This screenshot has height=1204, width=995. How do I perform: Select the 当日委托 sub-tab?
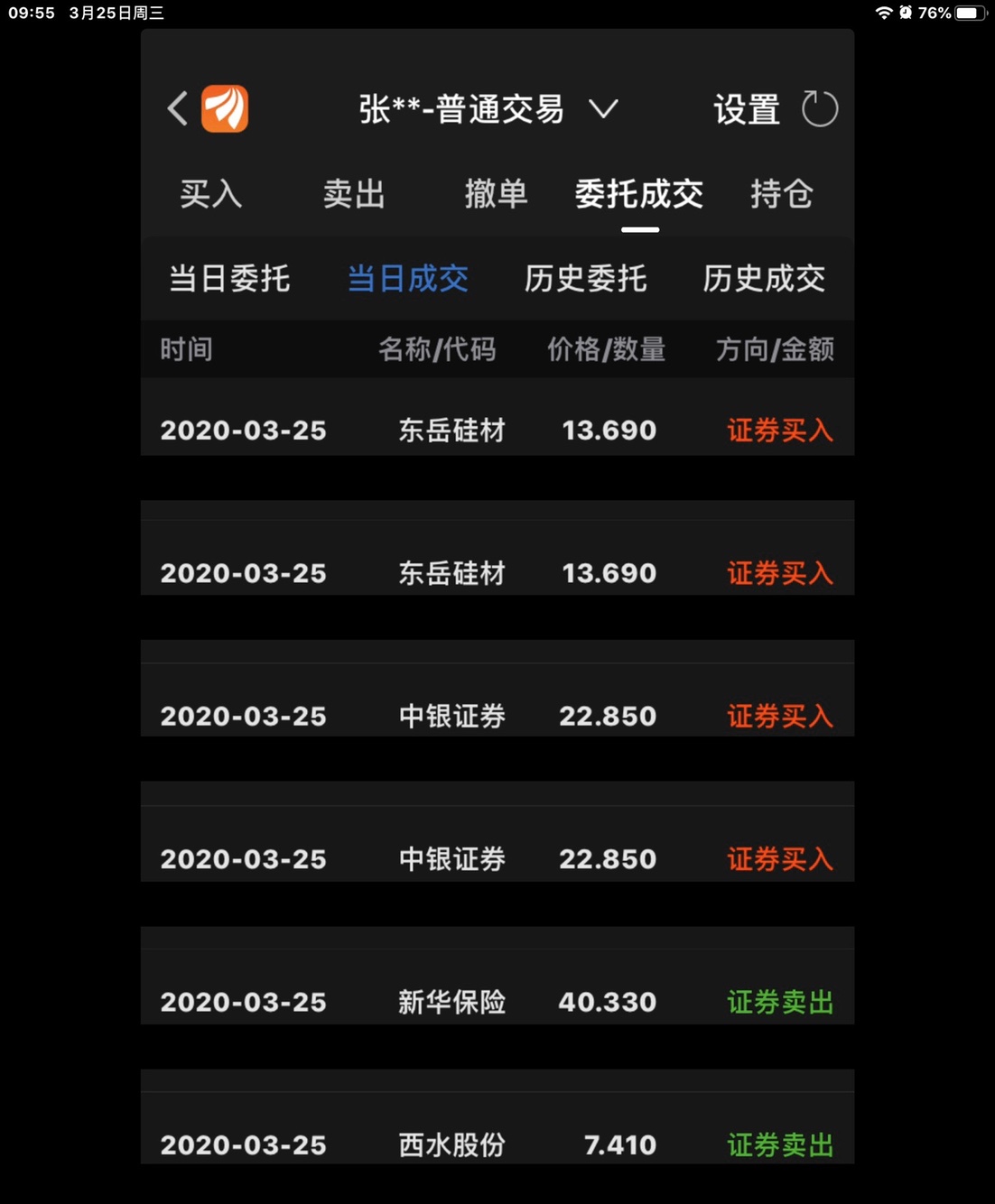click(229, 280)
